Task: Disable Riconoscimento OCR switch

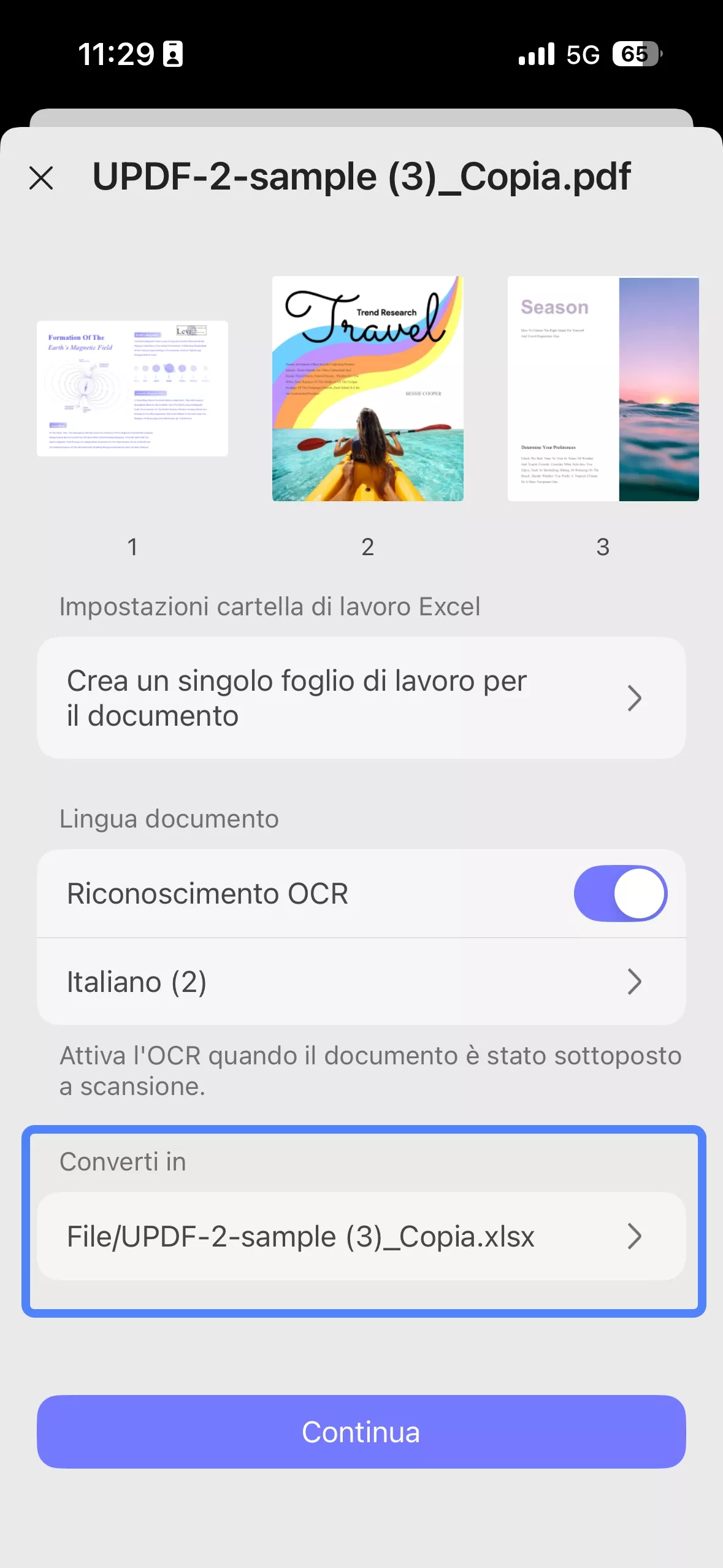Action: click(620, 893)
